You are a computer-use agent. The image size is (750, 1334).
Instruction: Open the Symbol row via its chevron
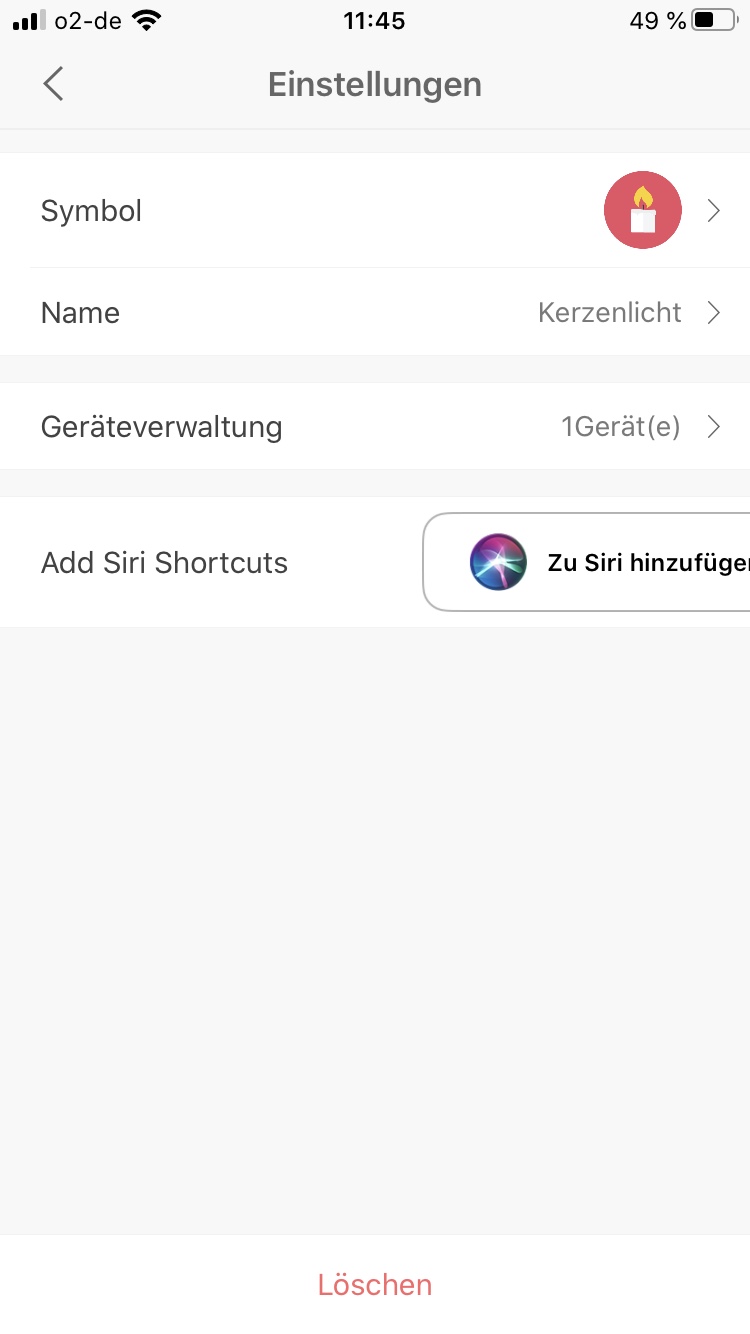pos(712,210)
